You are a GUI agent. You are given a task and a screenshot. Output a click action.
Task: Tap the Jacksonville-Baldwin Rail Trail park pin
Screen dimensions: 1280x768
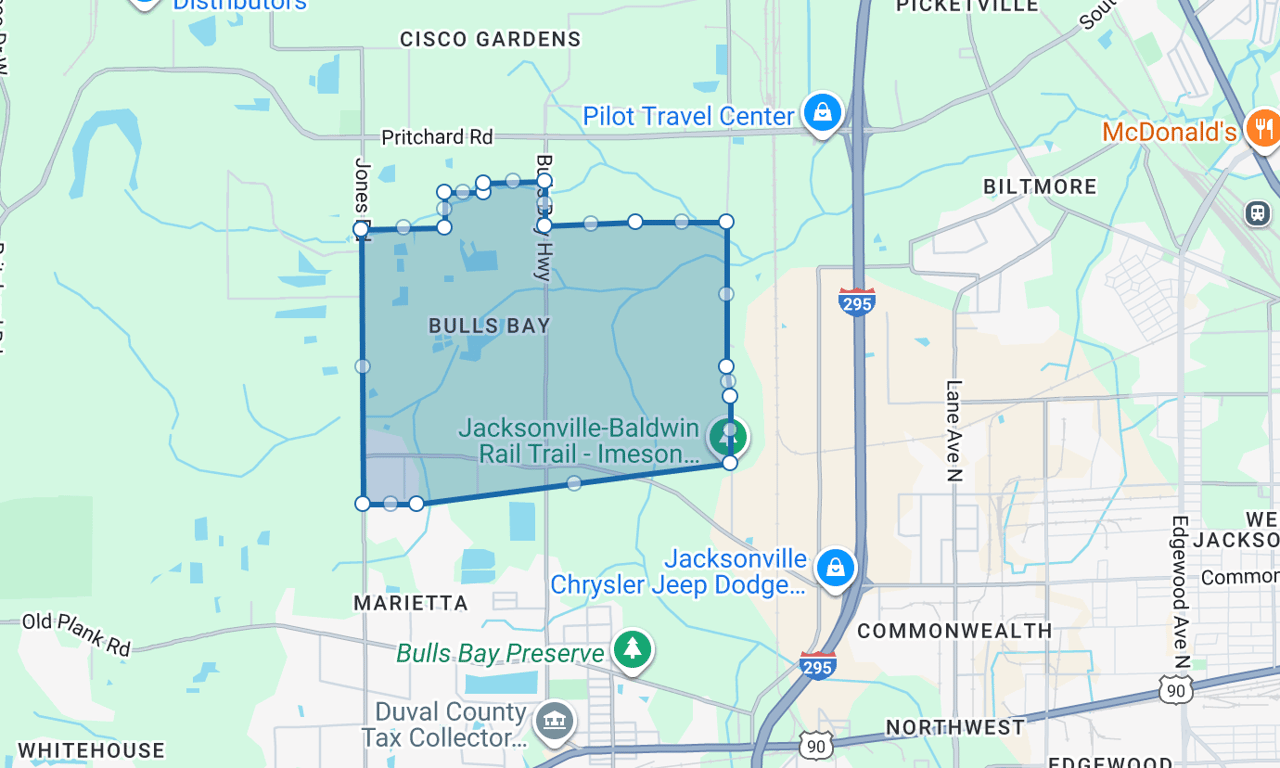pyautogui.click(x=728, y=437)
